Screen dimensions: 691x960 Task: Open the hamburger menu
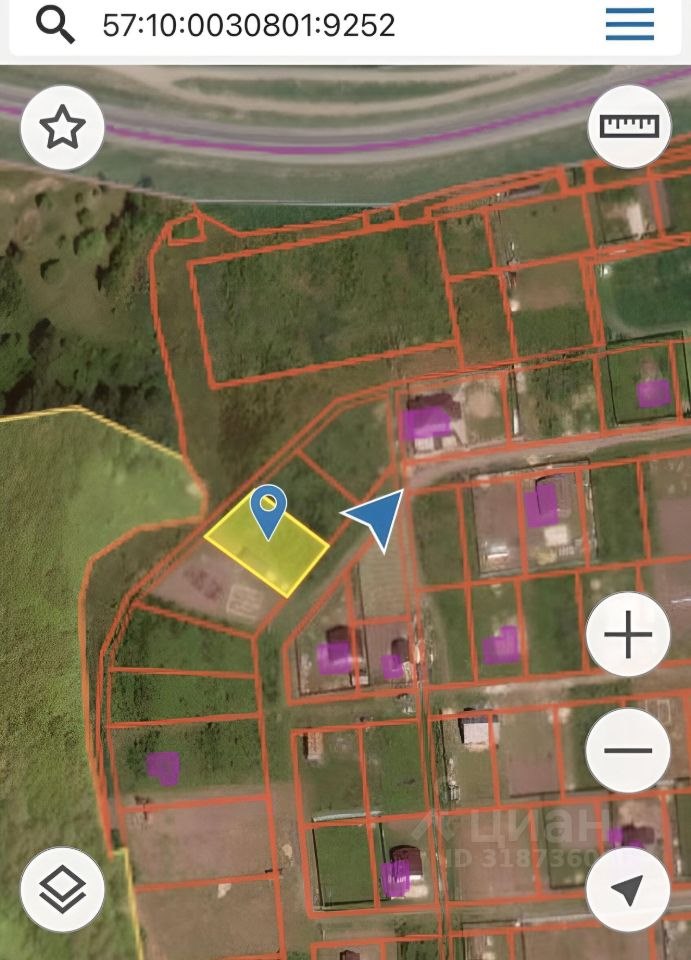coord(629,25)
